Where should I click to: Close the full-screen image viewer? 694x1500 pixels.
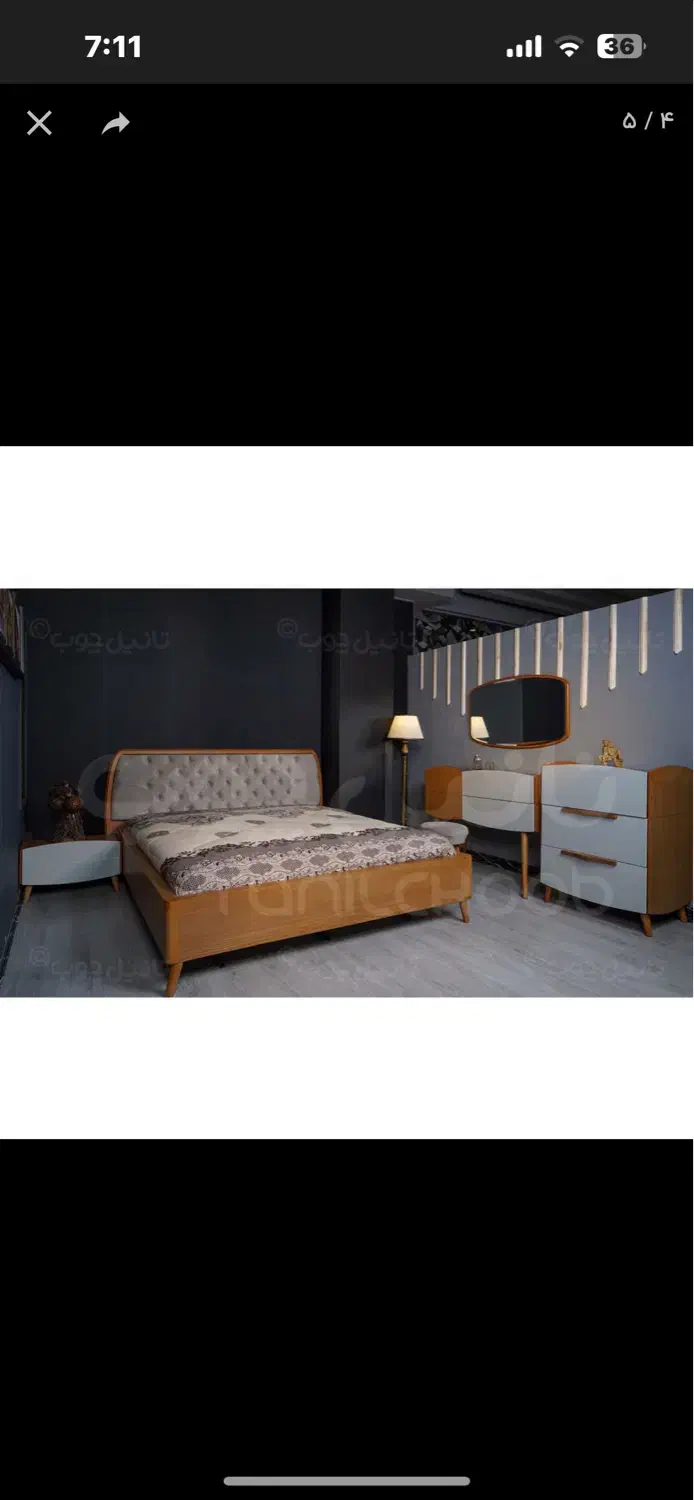tap(39, 123)
